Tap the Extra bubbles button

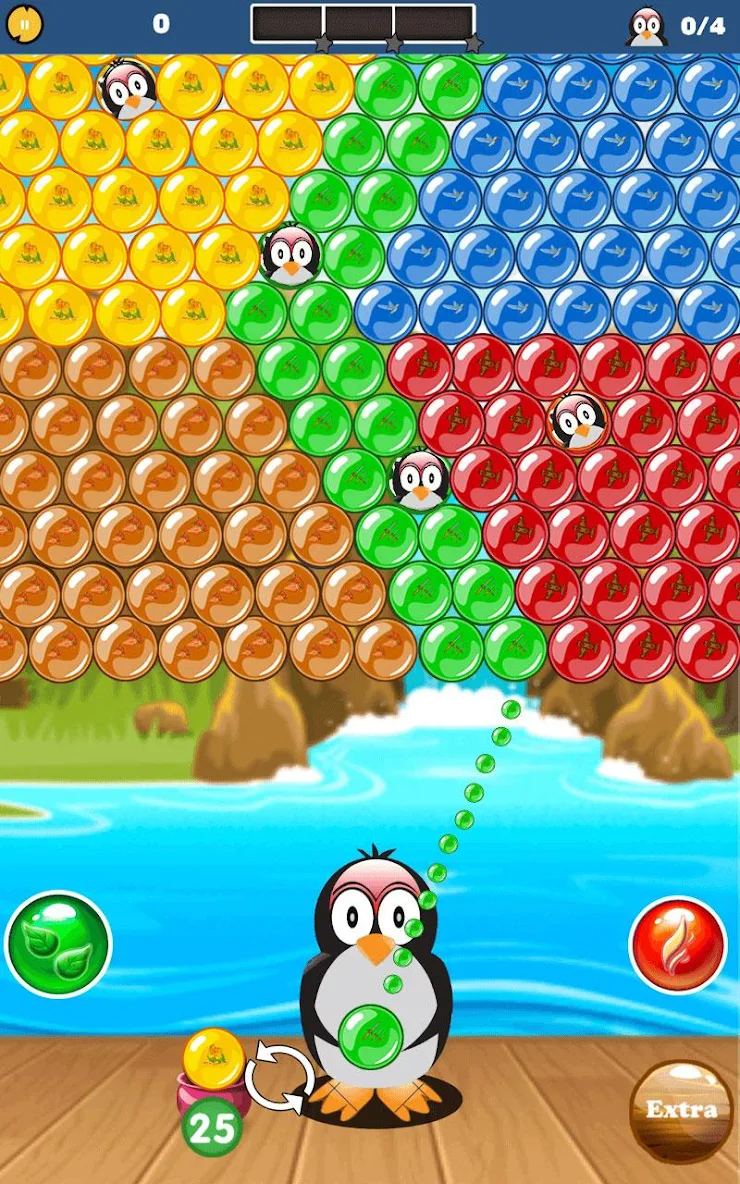point(681,1111)
